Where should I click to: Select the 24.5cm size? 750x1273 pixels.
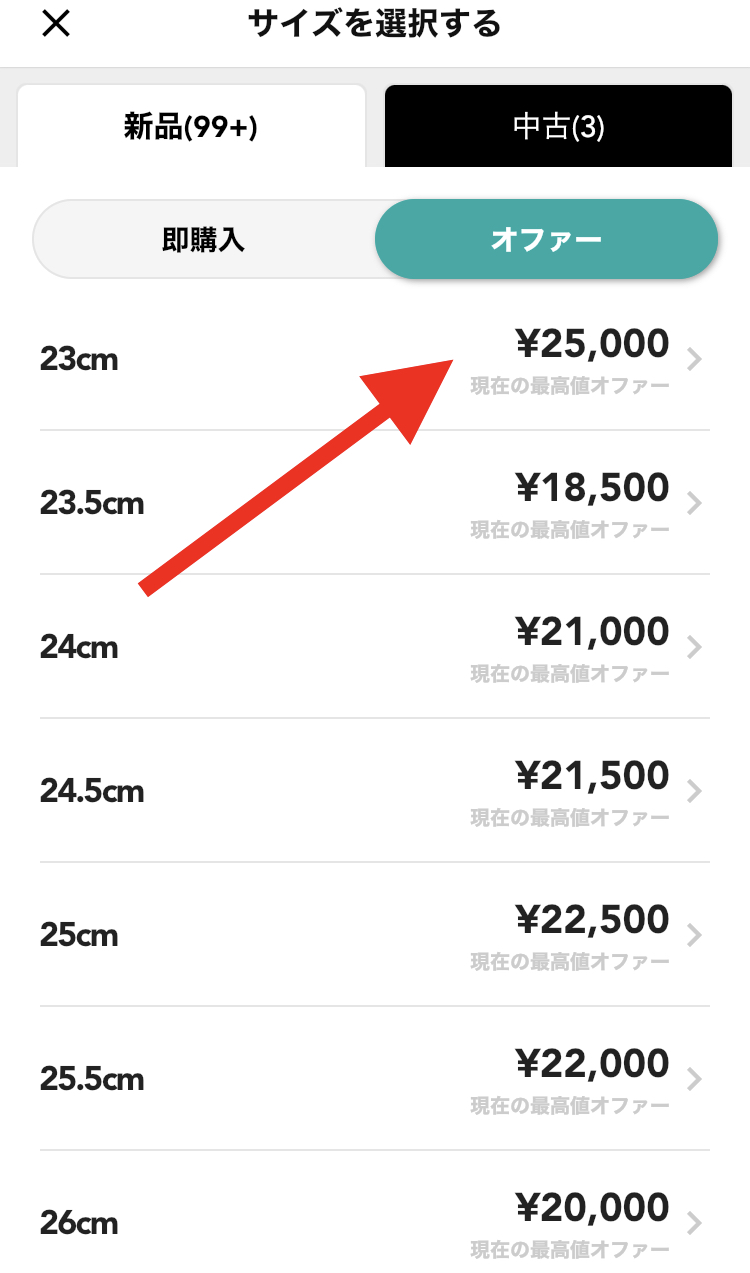(x=375, y=791)
